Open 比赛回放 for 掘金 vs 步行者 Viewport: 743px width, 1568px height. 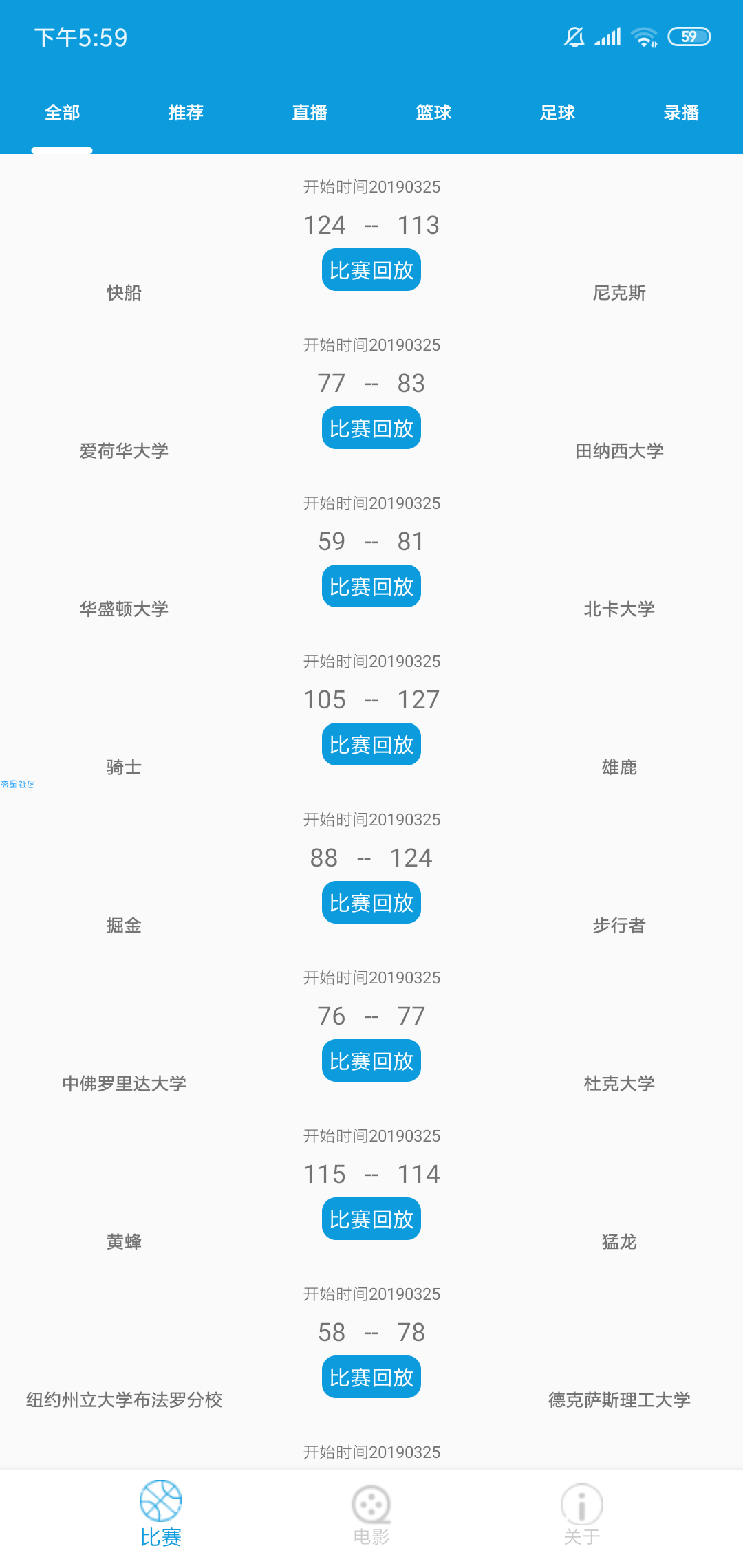point(371,902)
